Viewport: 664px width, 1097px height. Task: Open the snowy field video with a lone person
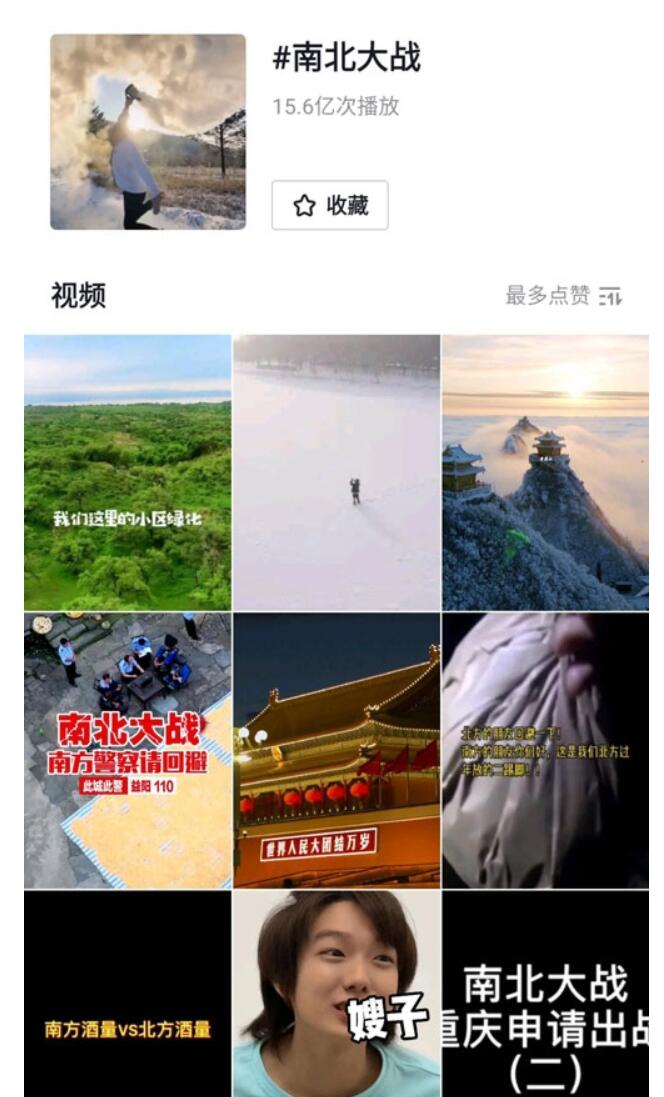[337, 473]
